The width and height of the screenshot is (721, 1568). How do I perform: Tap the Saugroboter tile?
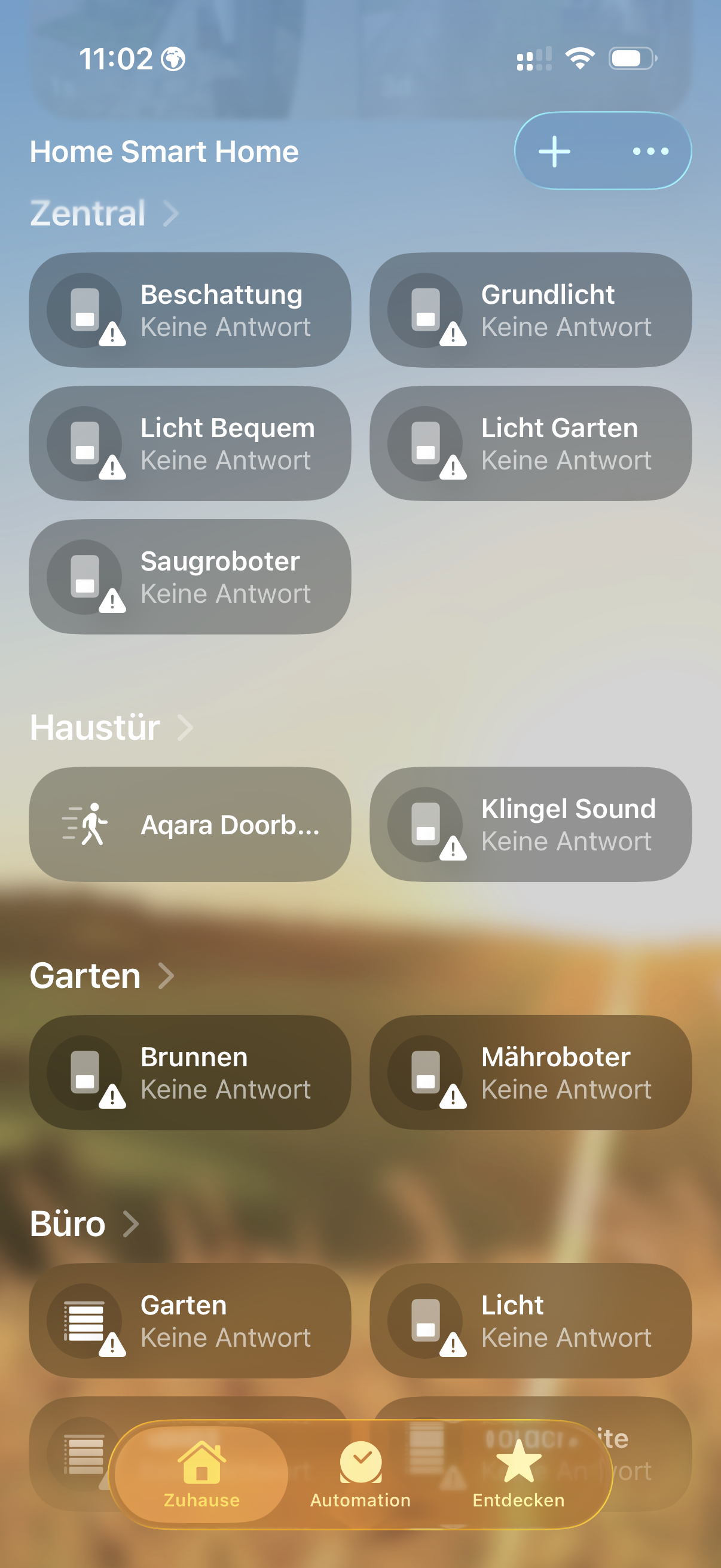[190, 577]
